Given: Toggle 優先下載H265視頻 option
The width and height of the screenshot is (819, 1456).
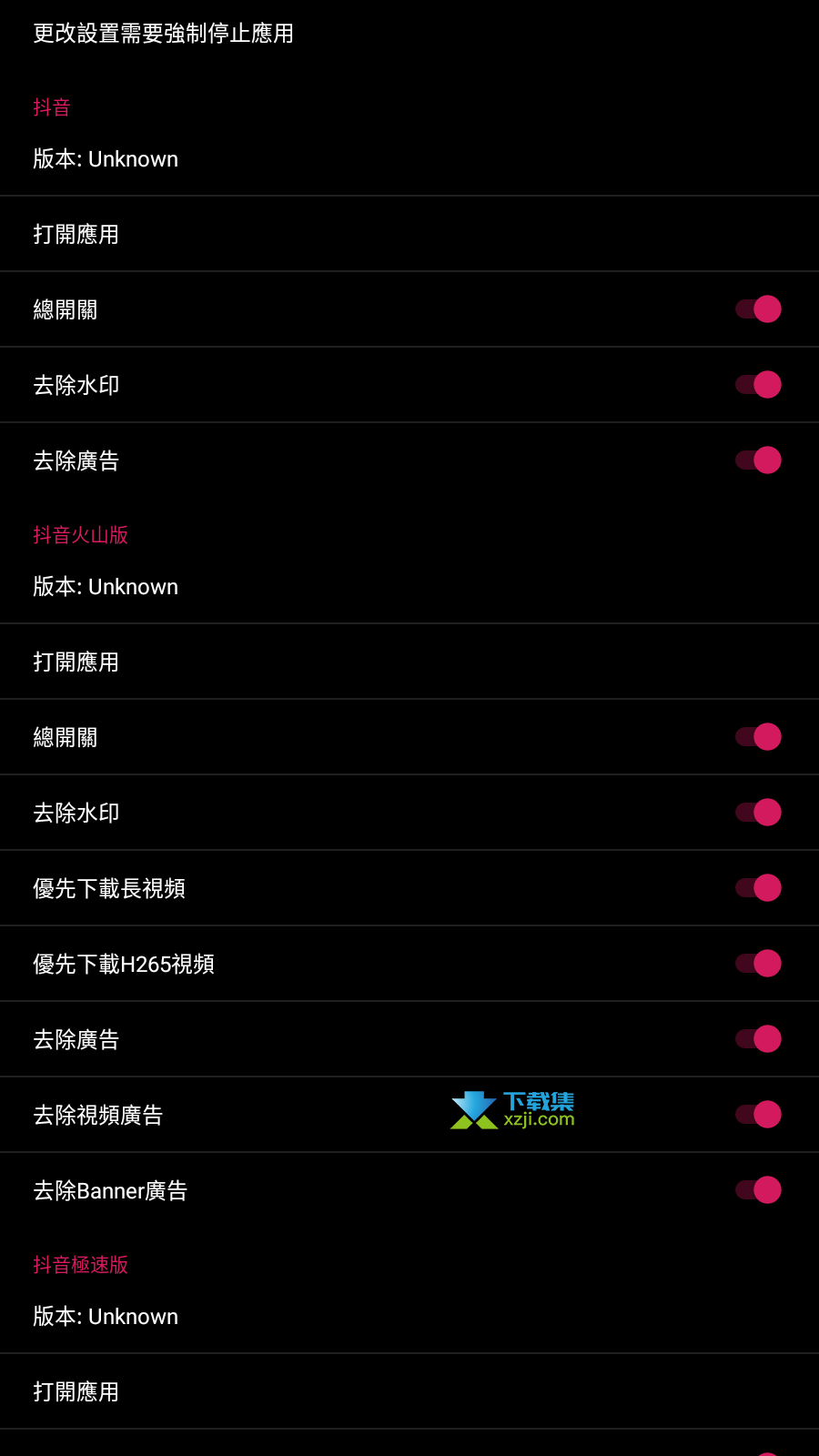Looking at the screenshot, I should click(758, 964).
